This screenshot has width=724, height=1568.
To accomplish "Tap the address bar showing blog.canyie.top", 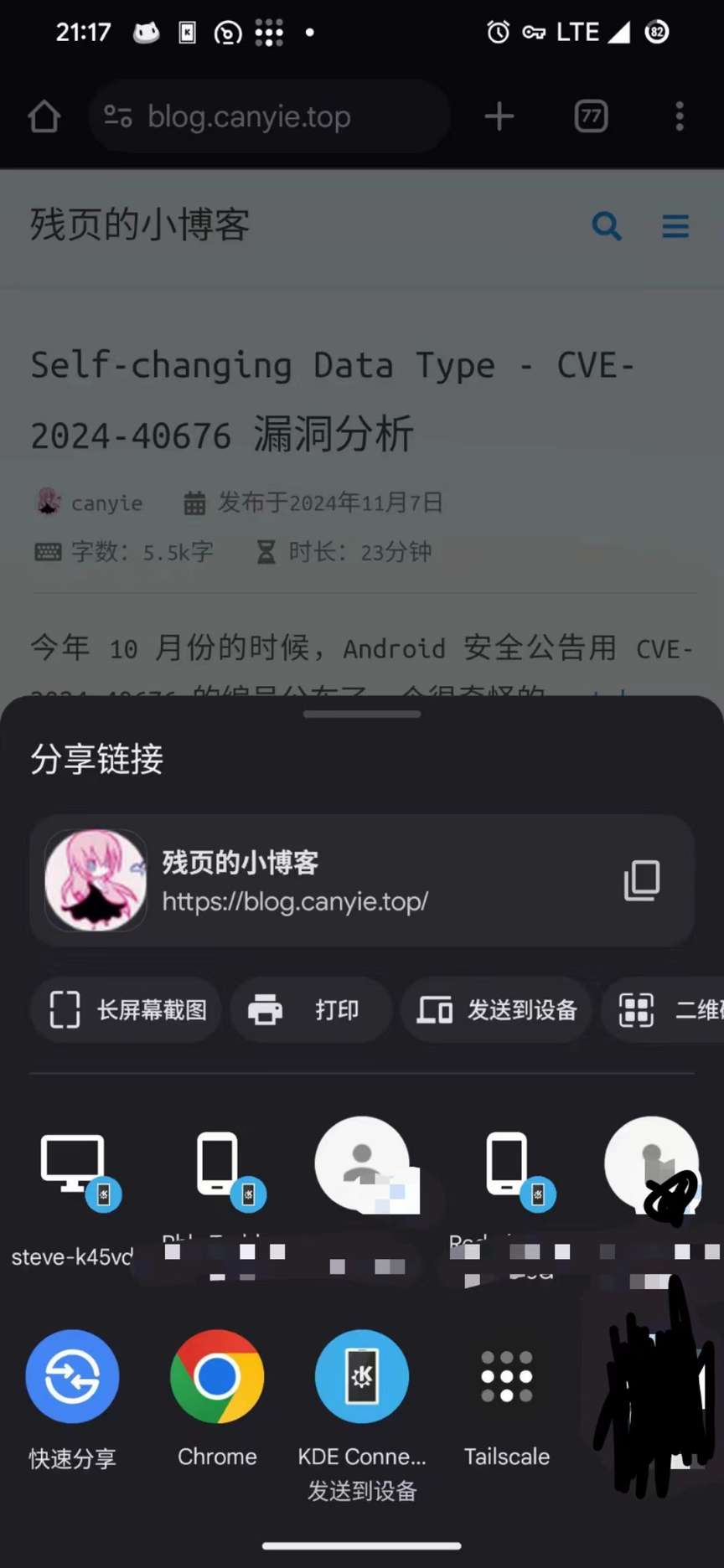I will tap(268, 116).
